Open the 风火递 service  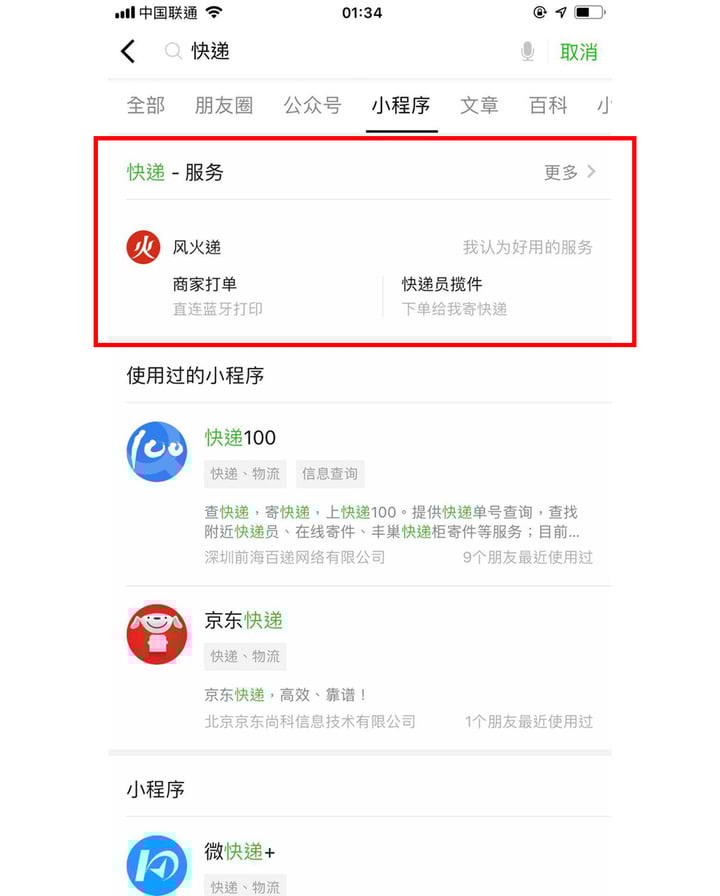pos(196,247)
